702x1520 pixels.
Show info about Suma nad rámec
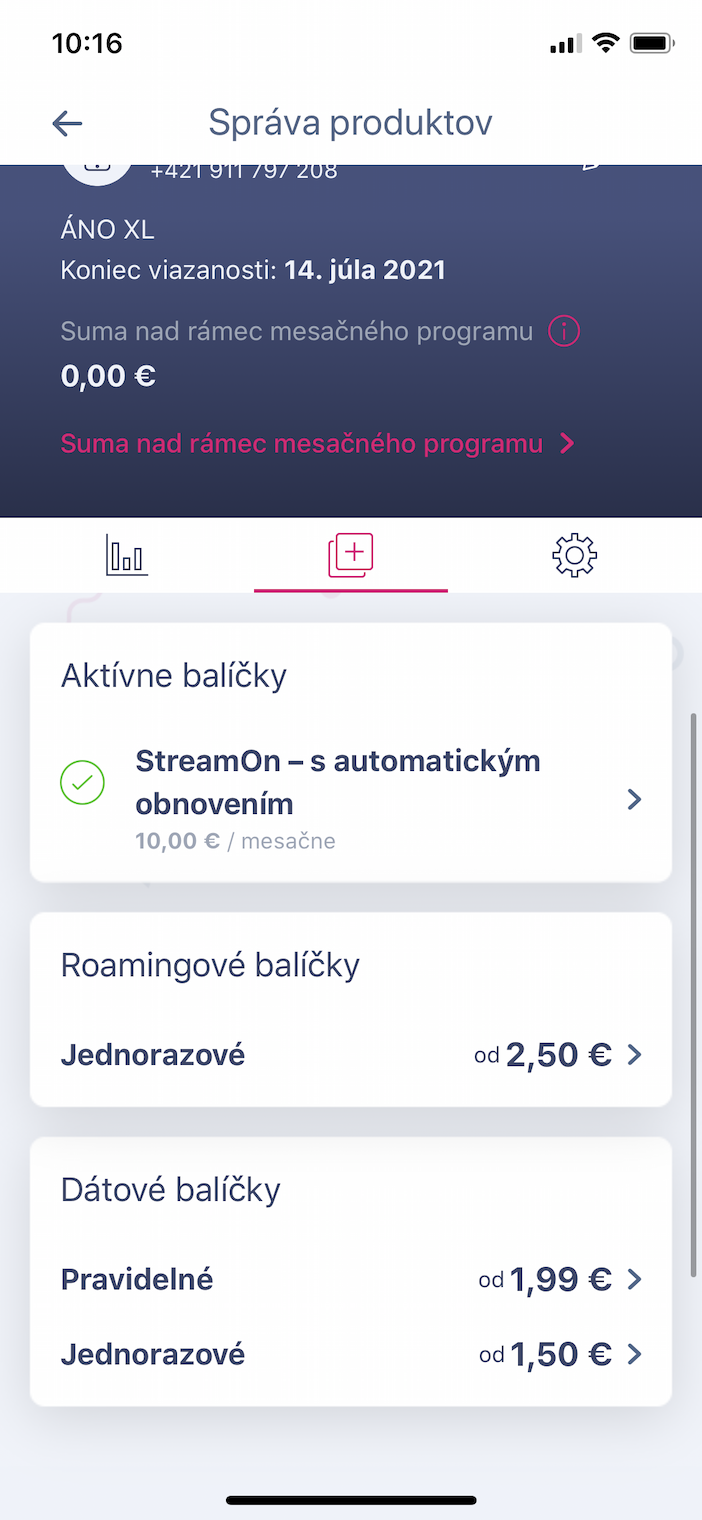coord(564,331)
